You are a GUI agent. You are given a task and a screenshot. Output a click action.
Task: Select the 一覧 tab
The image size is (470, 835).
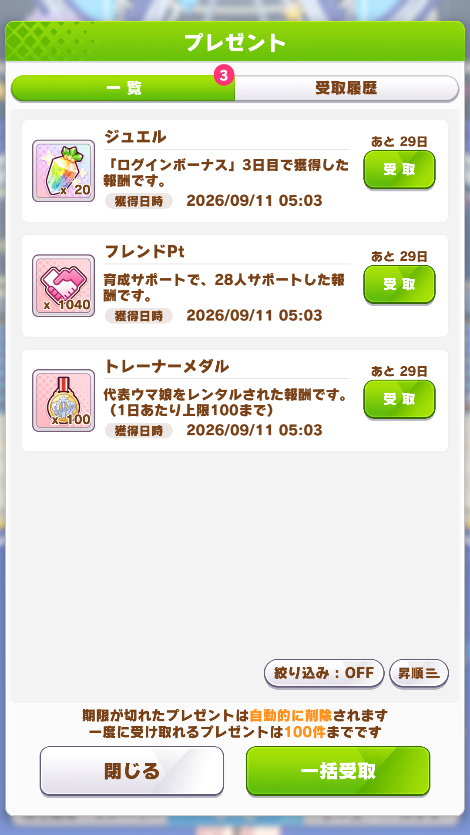pyautogui.click(x=123, y=88)
